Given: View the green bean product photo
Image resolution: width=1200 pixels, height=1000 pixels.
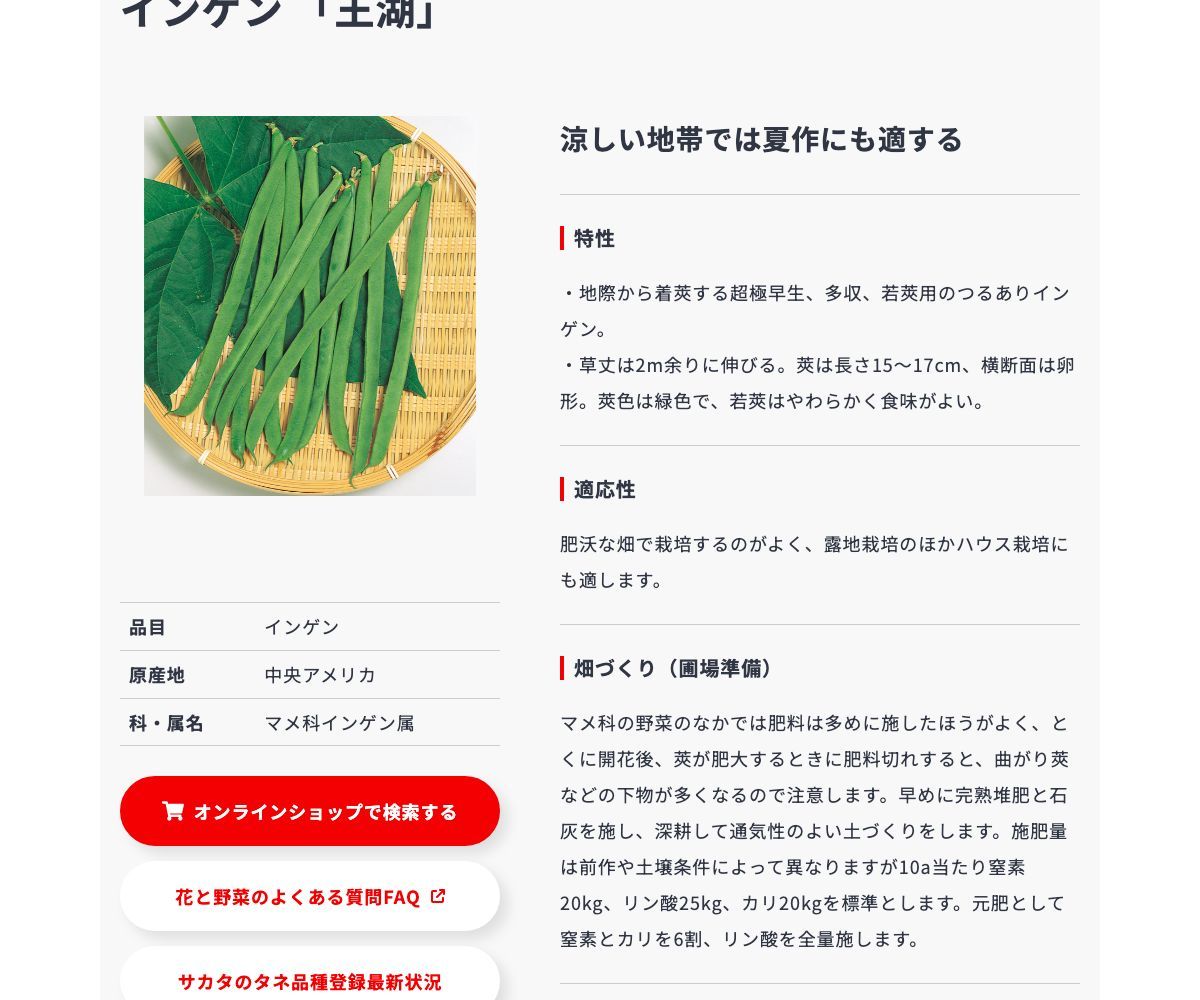Looking at the screenshot, I should click(310, 306).
